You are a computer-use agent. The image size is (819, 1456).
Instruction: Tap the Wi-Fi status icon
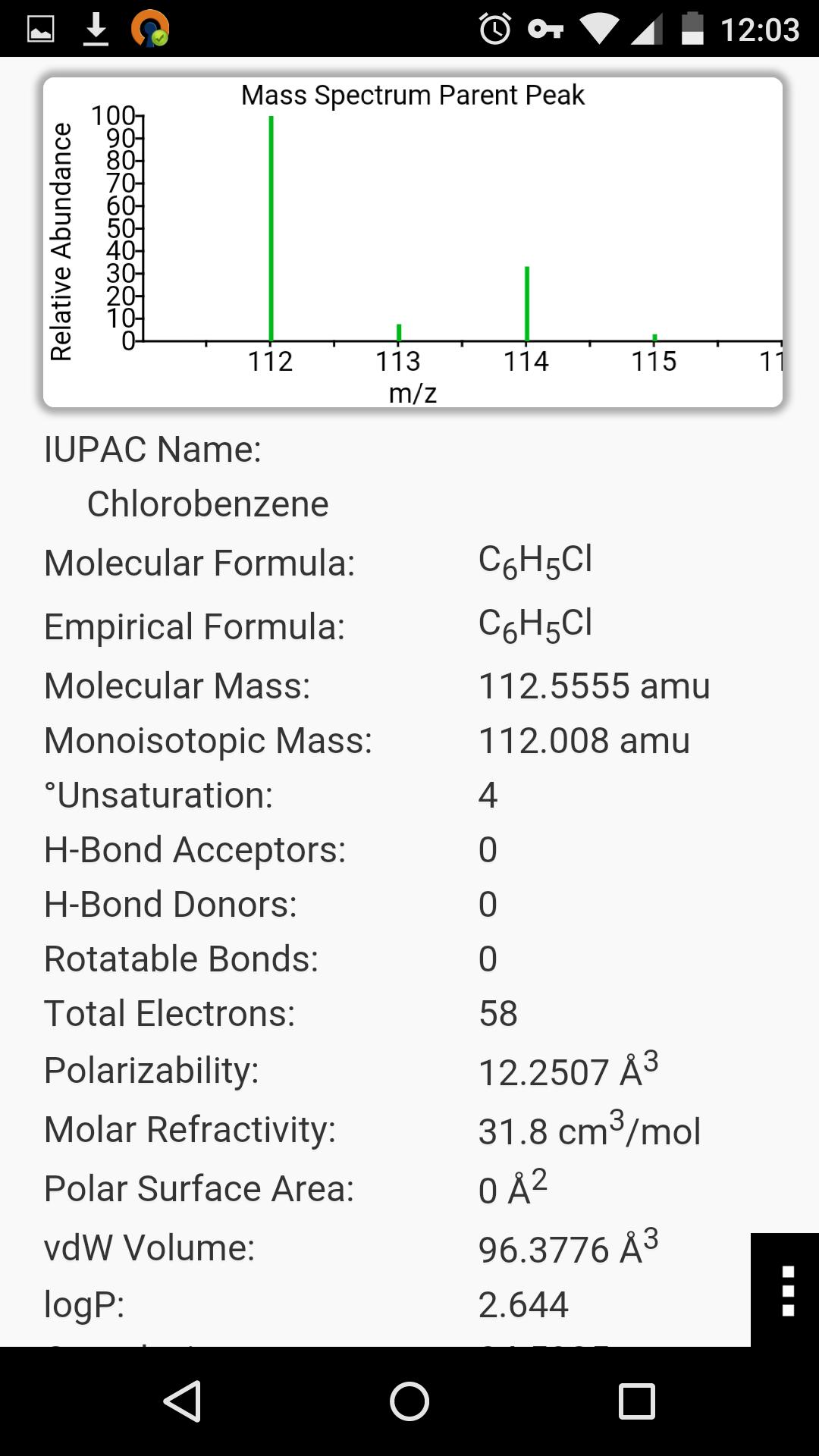pyautogui.click(x=601, y=29)
